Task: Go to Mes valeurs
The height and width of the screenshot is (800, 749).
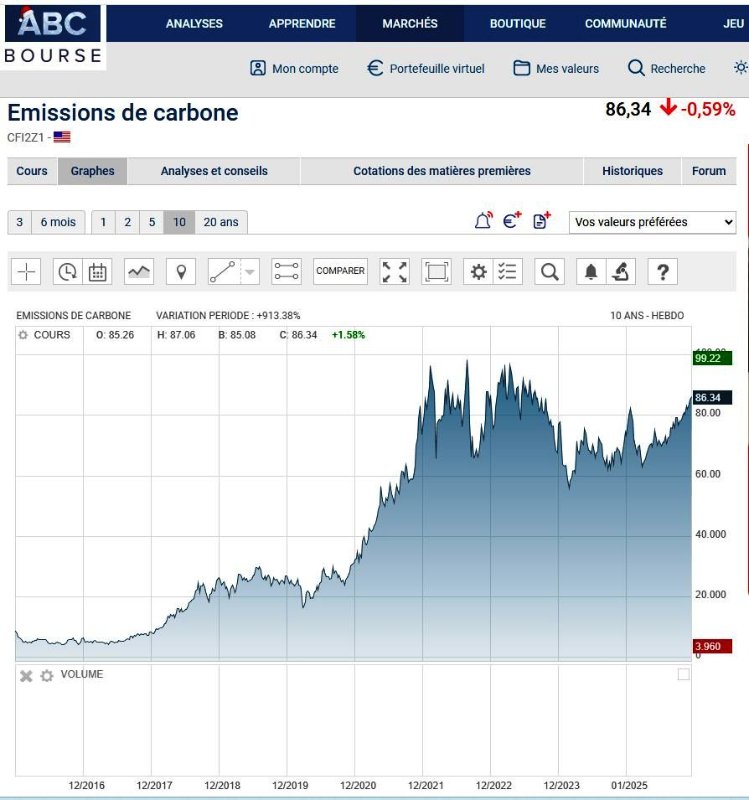Action: (x=556, y=68)
